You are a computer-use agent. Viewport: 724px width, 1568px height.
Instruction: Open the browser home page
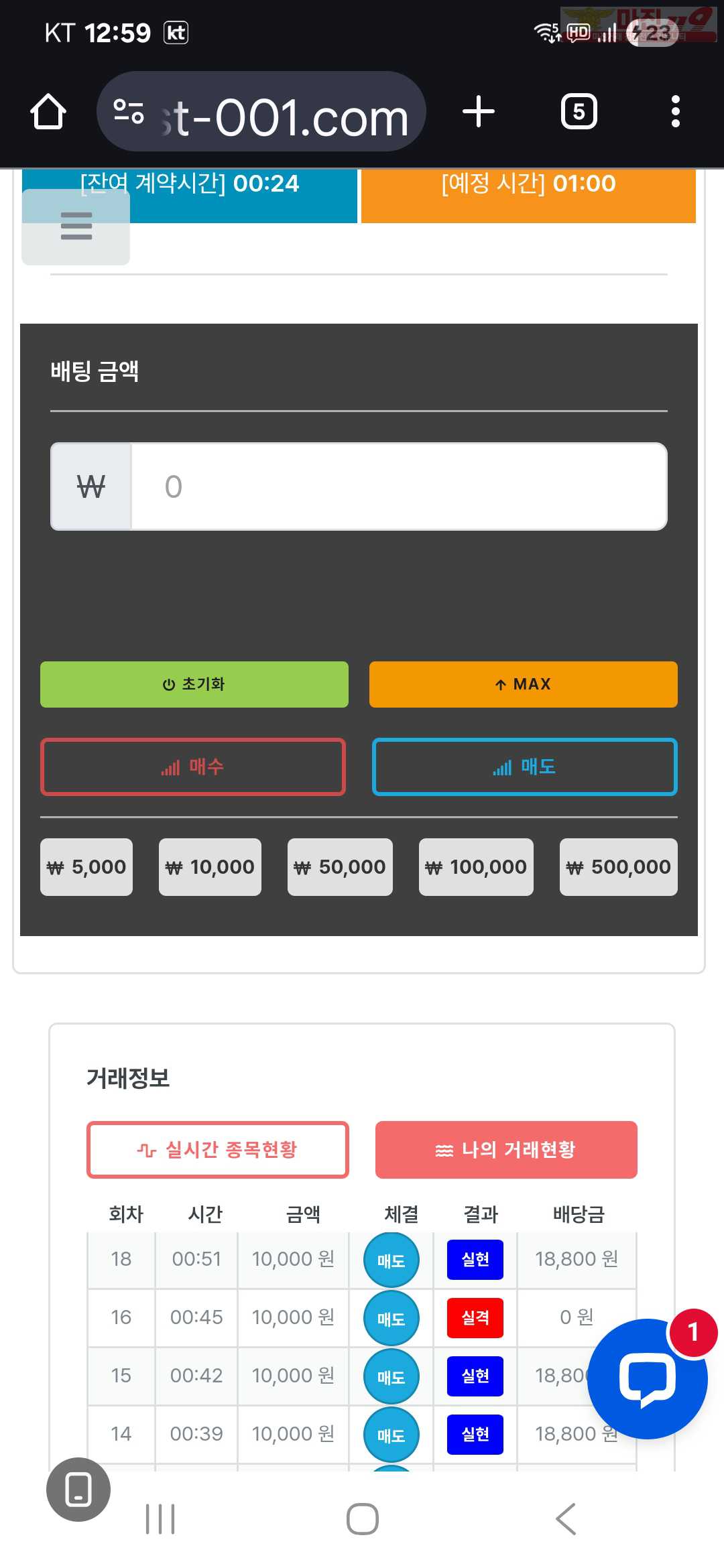(x=48, y=111)
